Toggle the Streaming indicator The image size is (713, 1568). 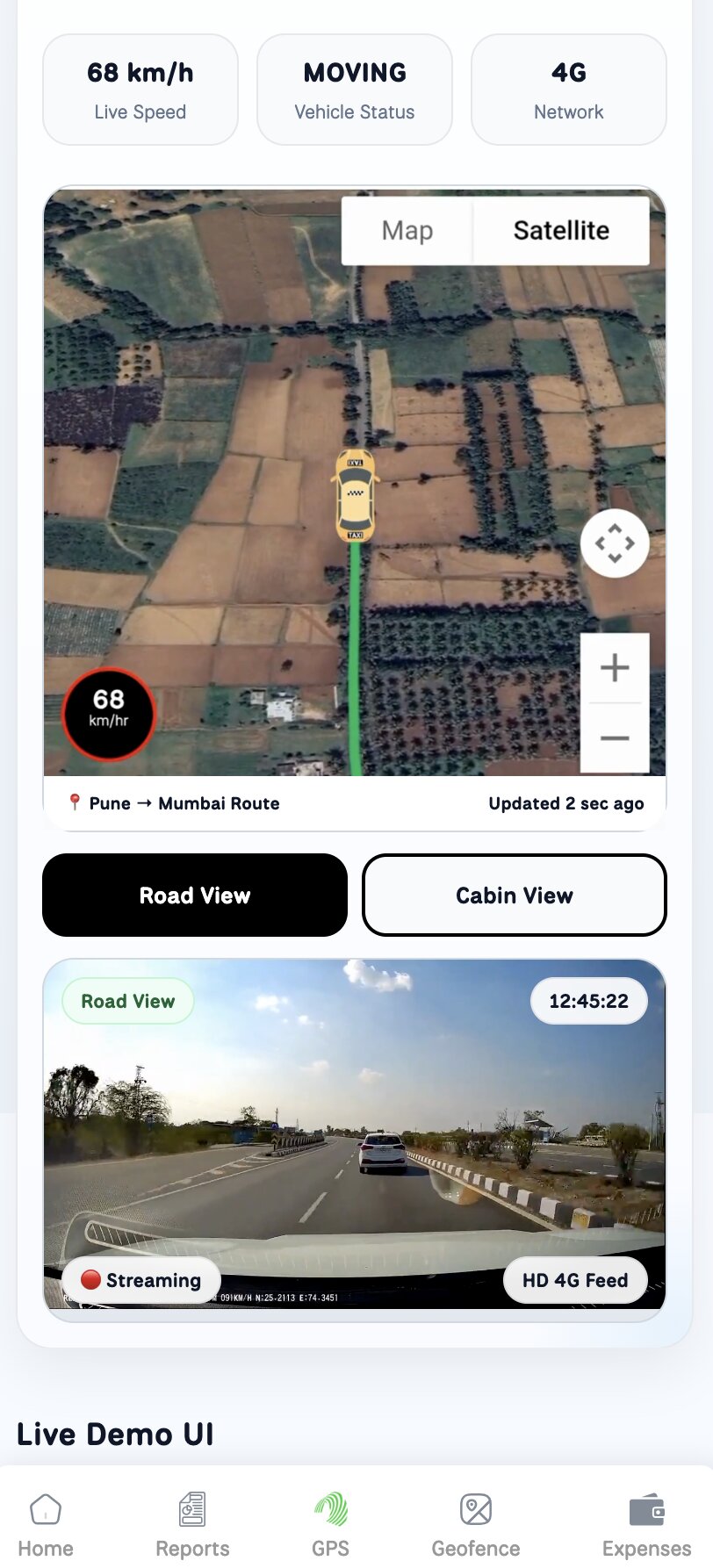coord(140,1280)
